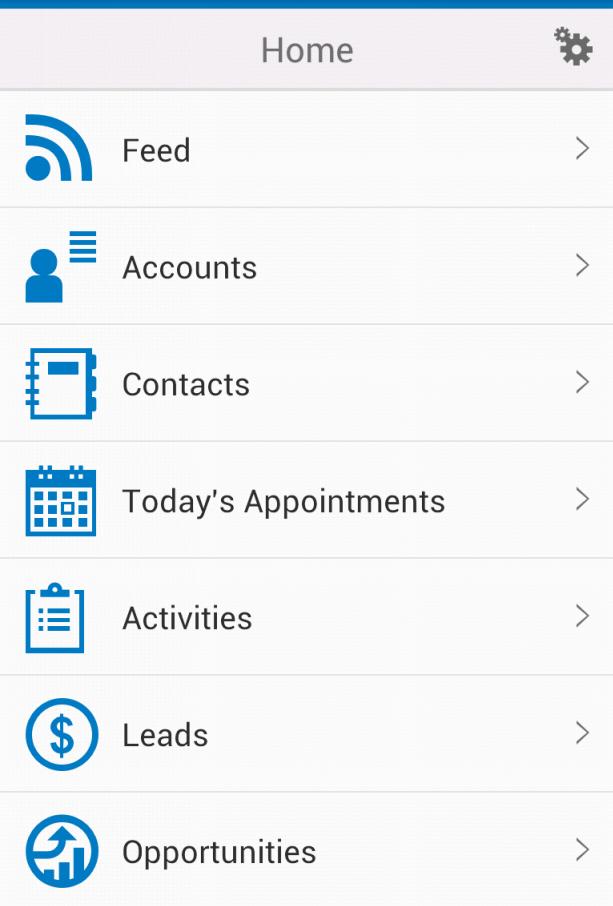
Task: Open the Feed section
Action: click(306, 150)
